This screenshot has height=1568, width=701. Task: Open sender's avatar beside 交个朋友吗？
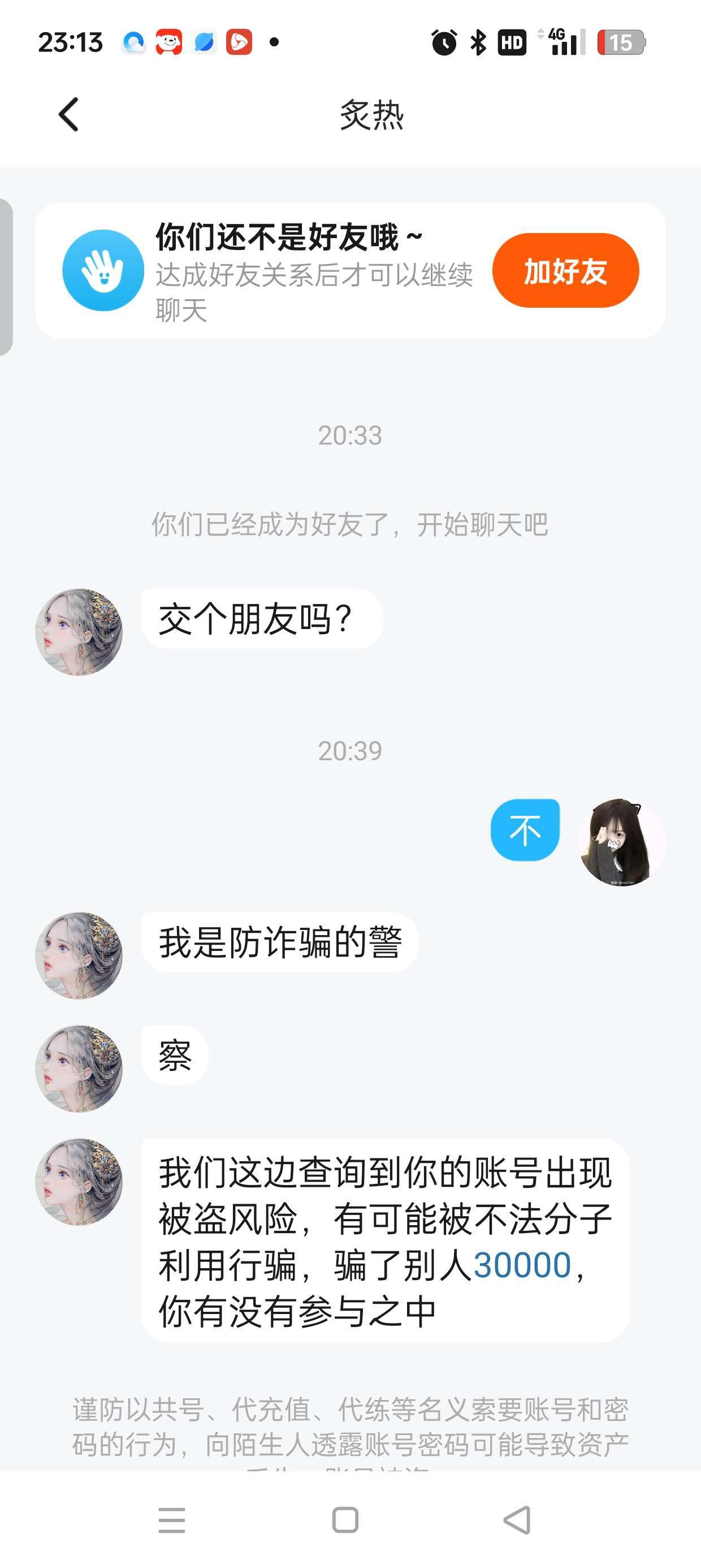click(79, 632)
